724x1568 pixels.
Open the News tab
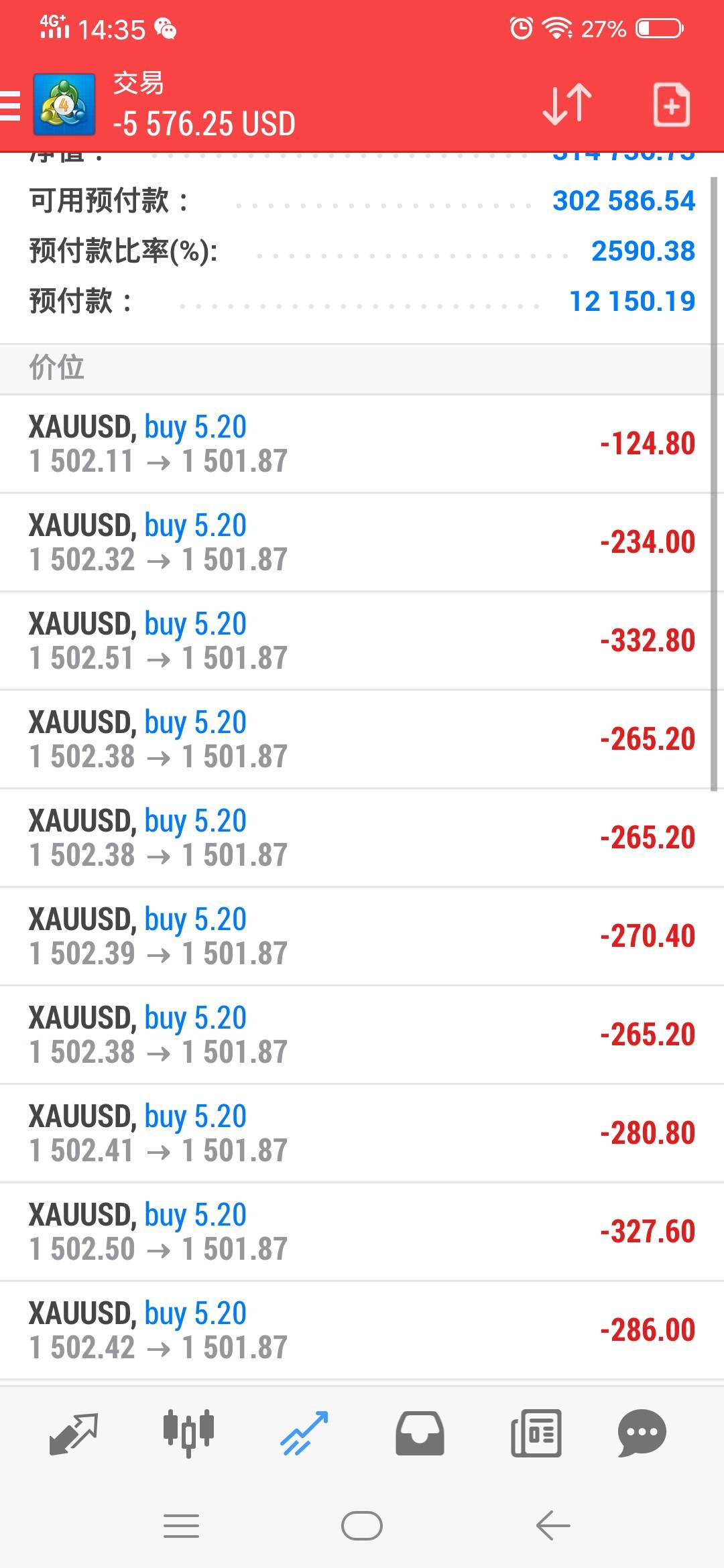point(536,1433)
